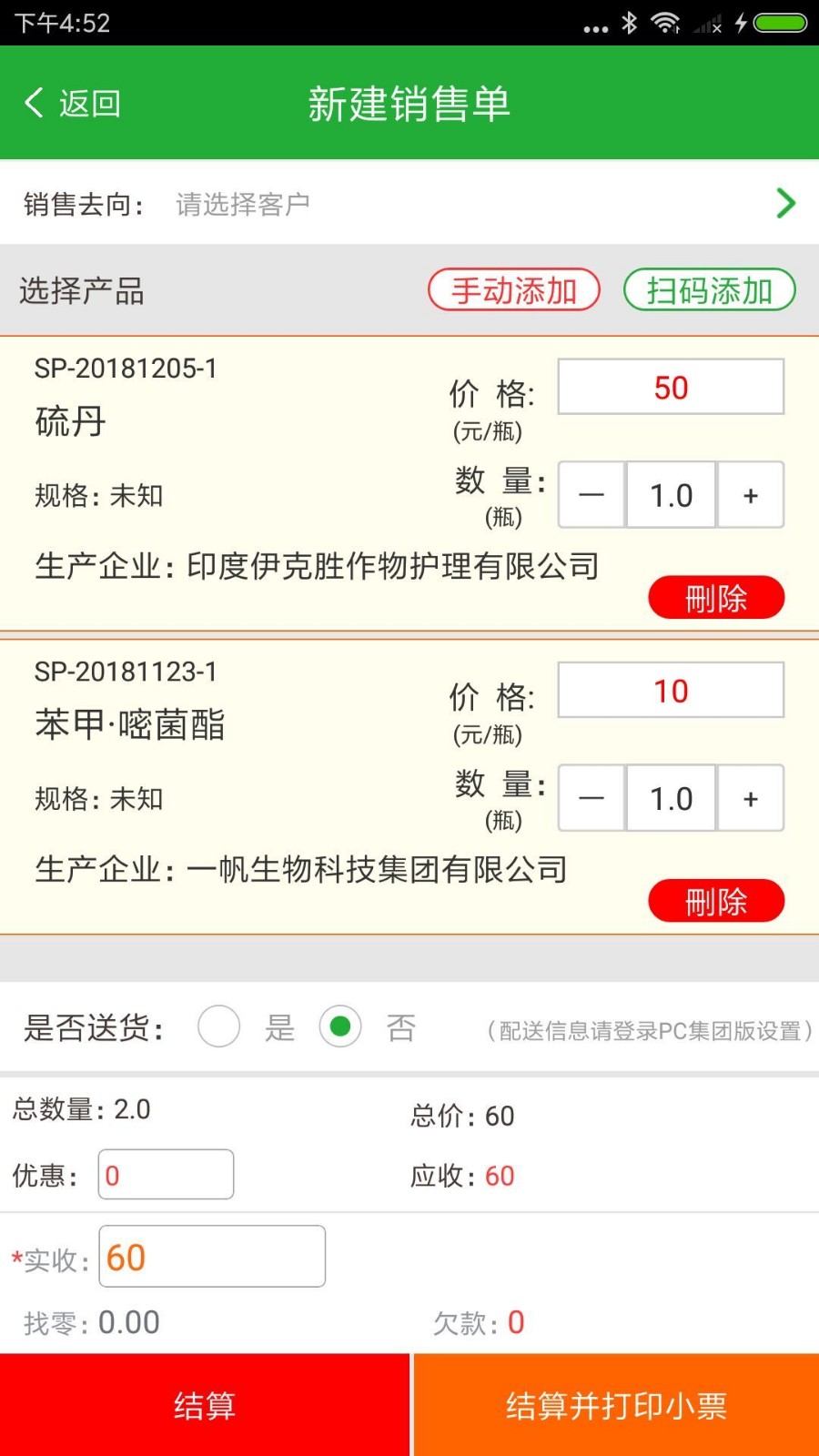Go back with the 返回 button
The image size is (819, 1456).
point(73,103)
